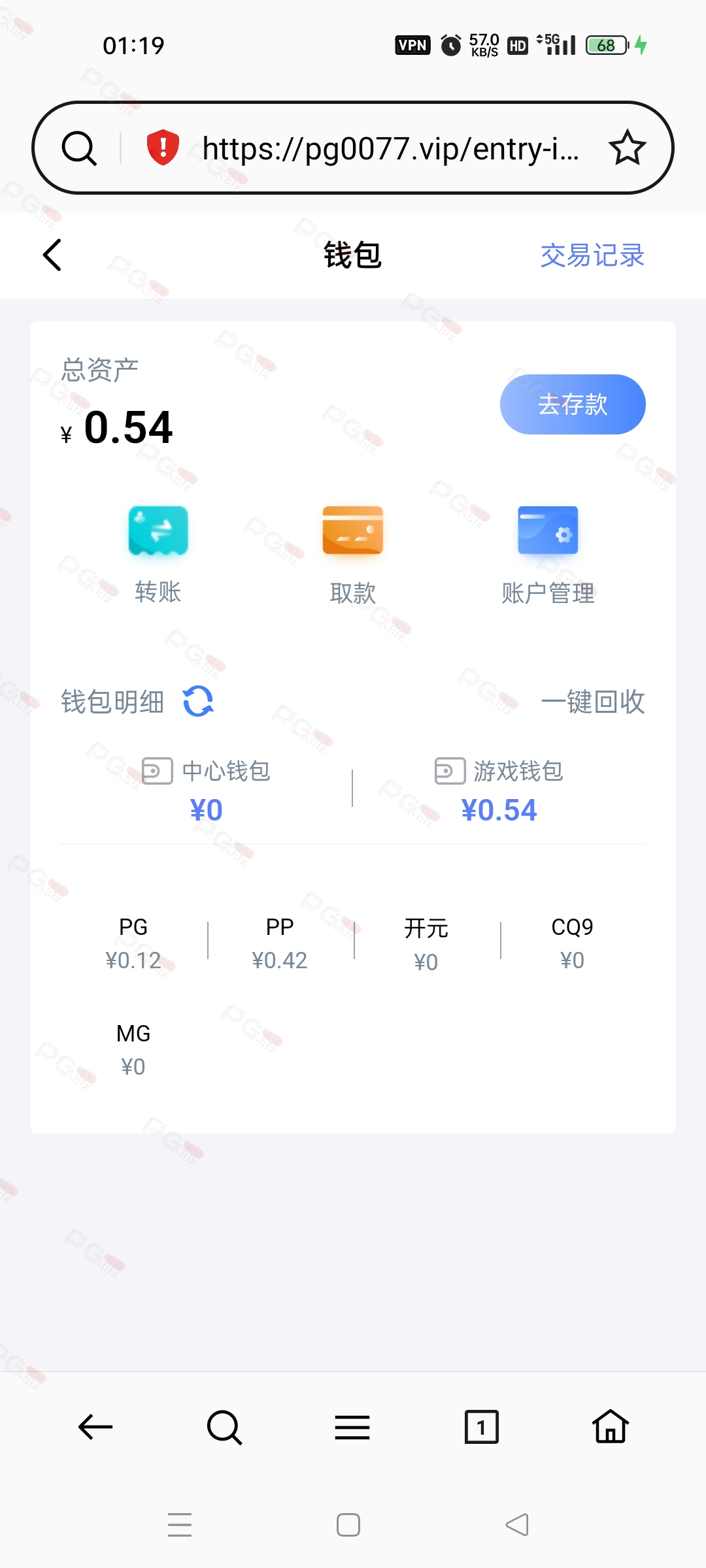The height and width of the screenshot is (1568, 706).
Task: Tap 一键回收 to recall all funds
Action: [x=593, y=702]
